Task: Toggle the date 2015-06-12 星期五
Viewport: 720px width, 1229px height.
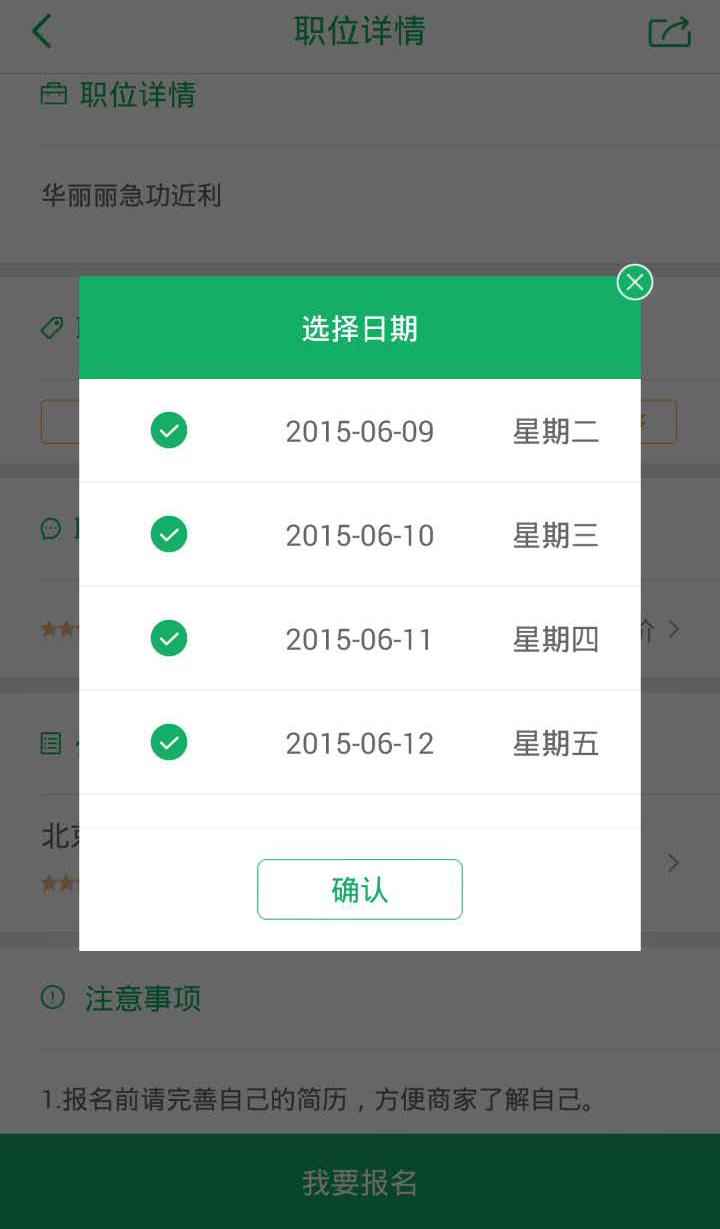Action: (169, 742)
